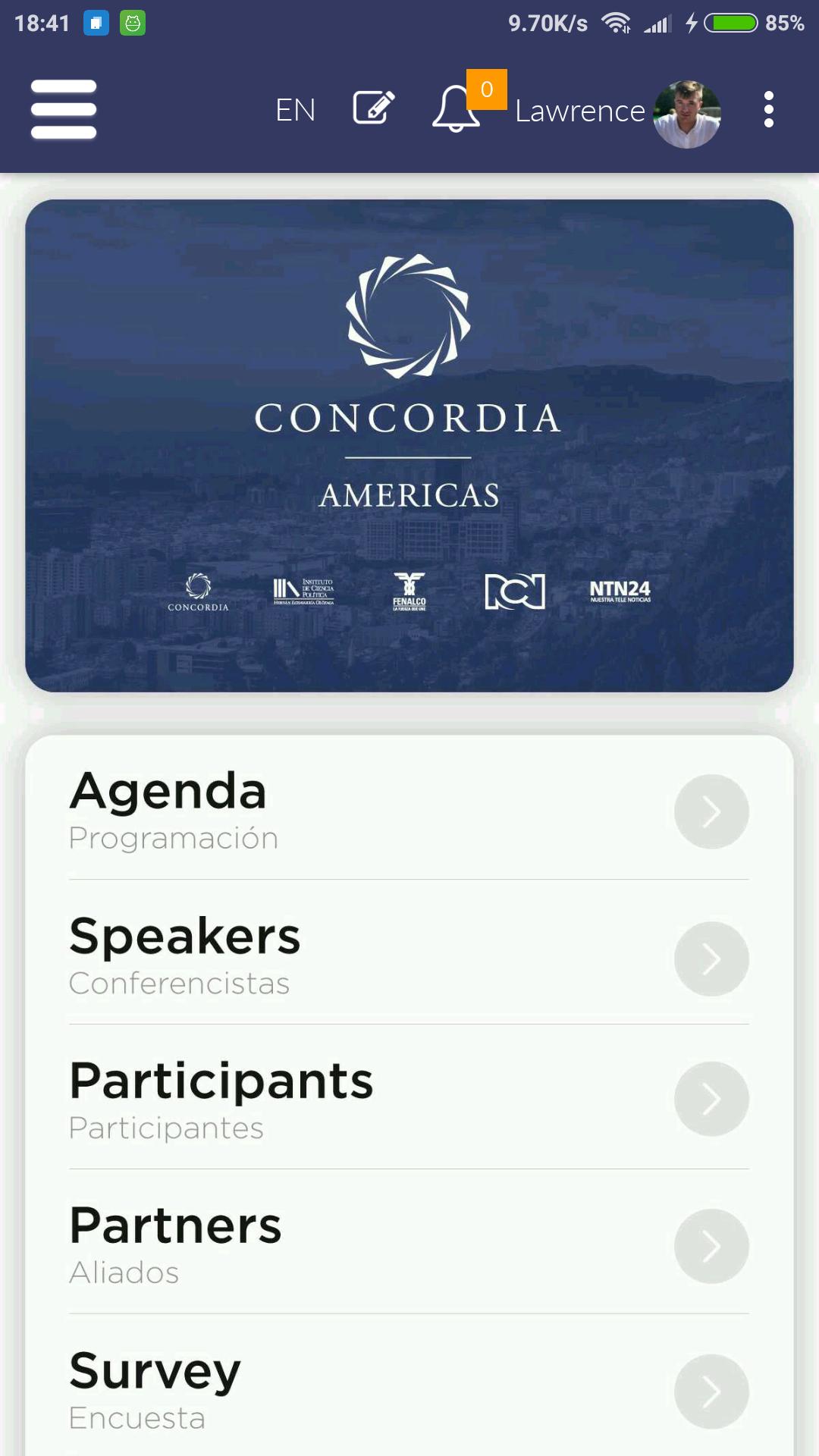This screenshot has width=819, height=1456.
Task: Expand the Participants section chevron
Action: 711,1098
